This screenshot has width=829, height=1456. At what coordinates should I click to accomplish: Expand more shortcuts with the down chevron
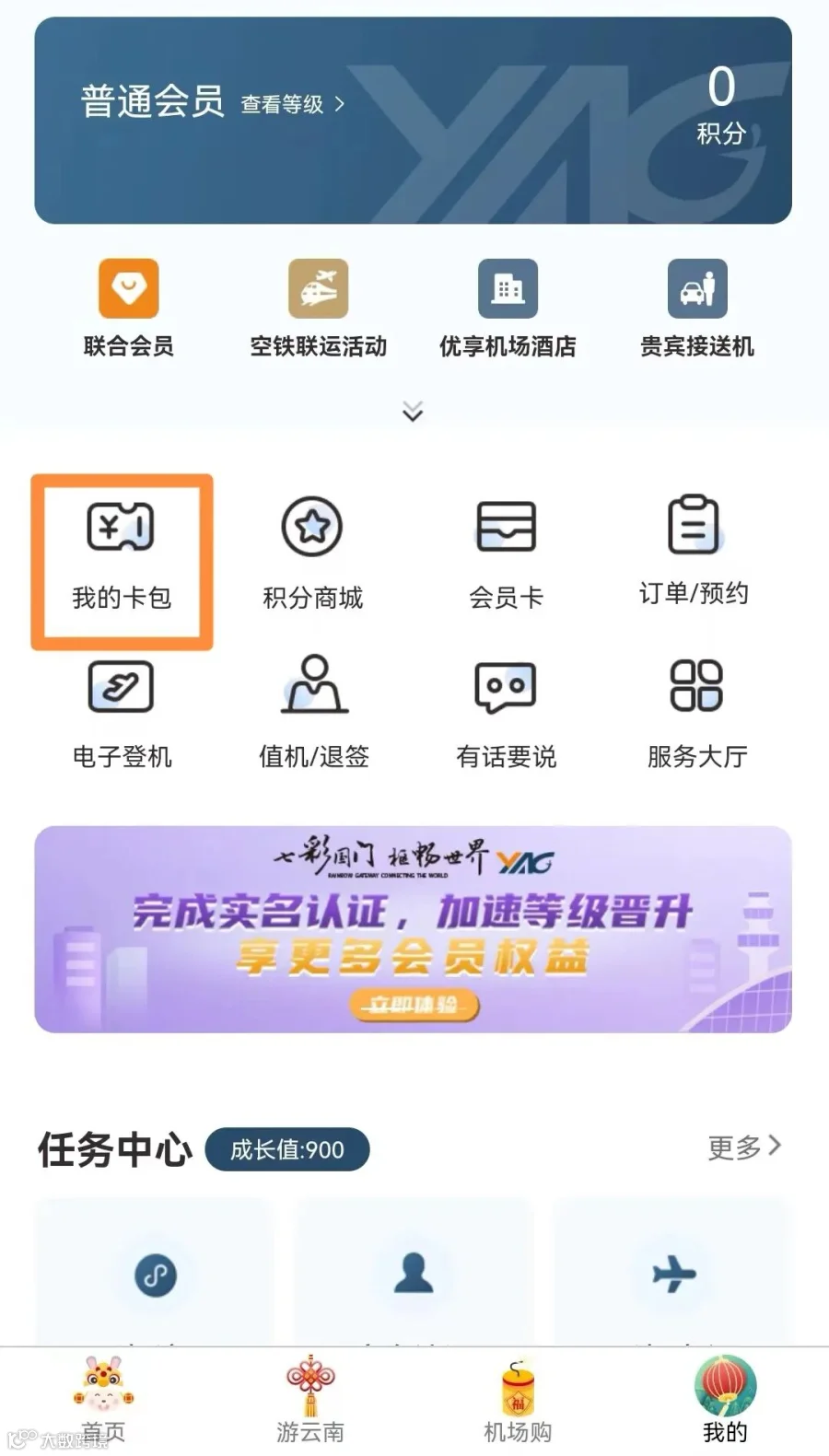pyautogui.click(x=413, y=411)
